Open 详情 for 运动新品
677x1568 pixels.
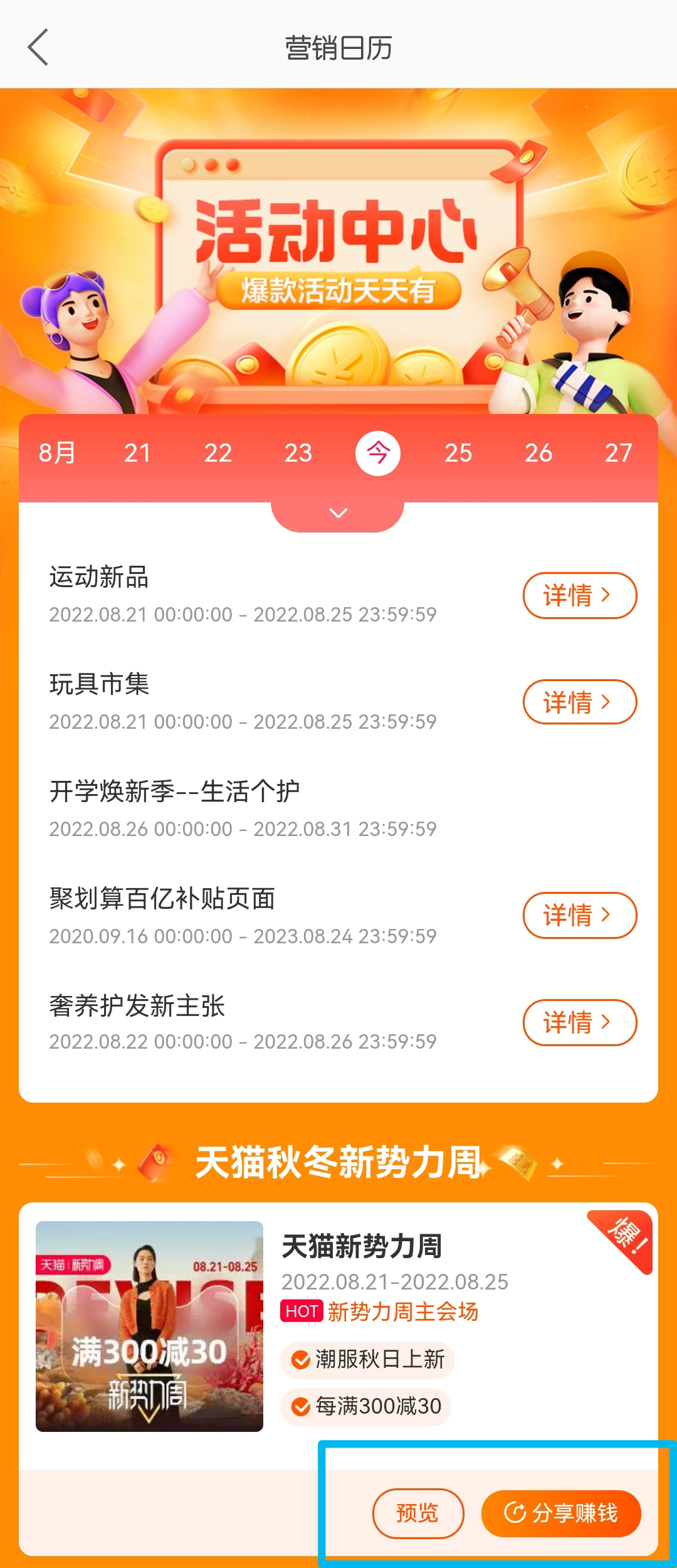pos(579,595)
